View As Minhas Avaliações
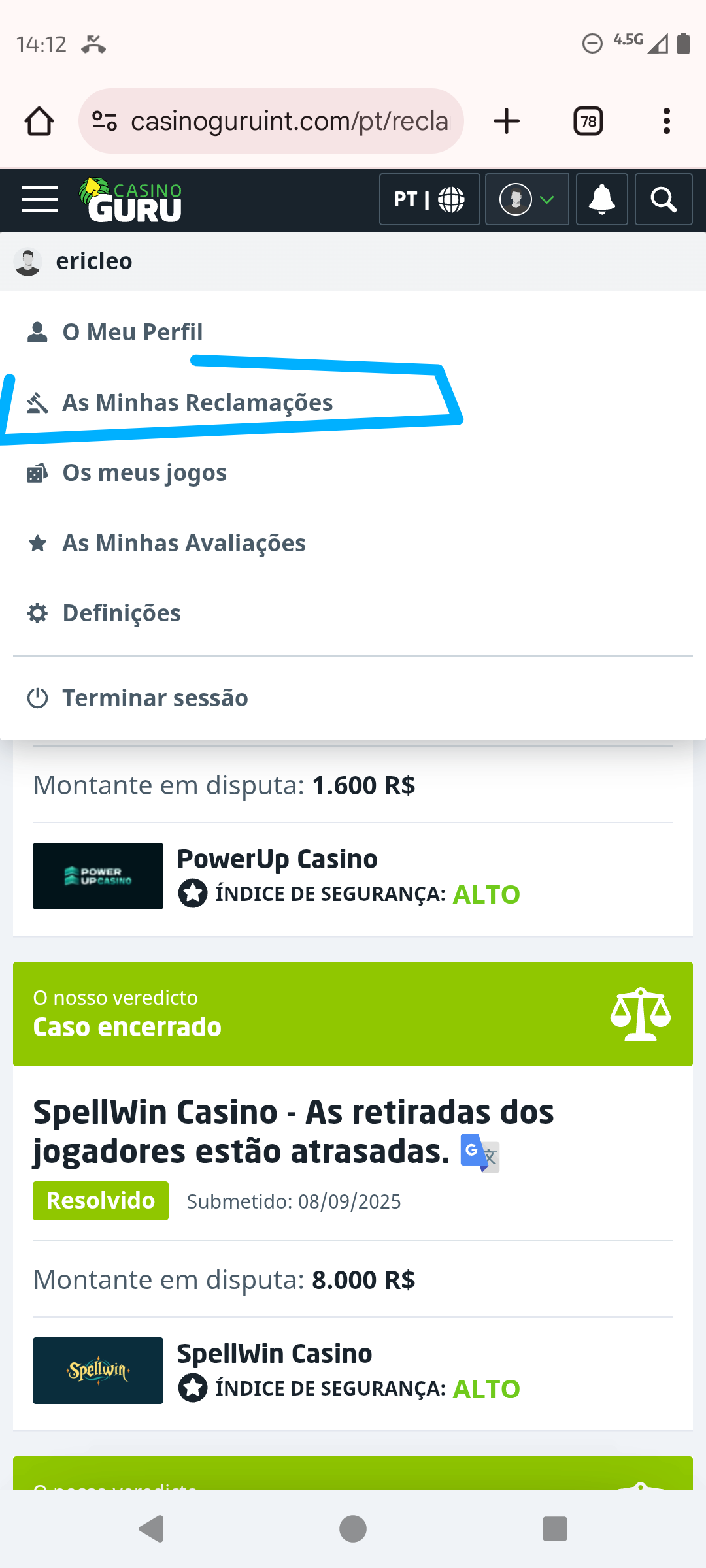The width and height of the screenshot is (706, 1568). (x=184, y=543)
